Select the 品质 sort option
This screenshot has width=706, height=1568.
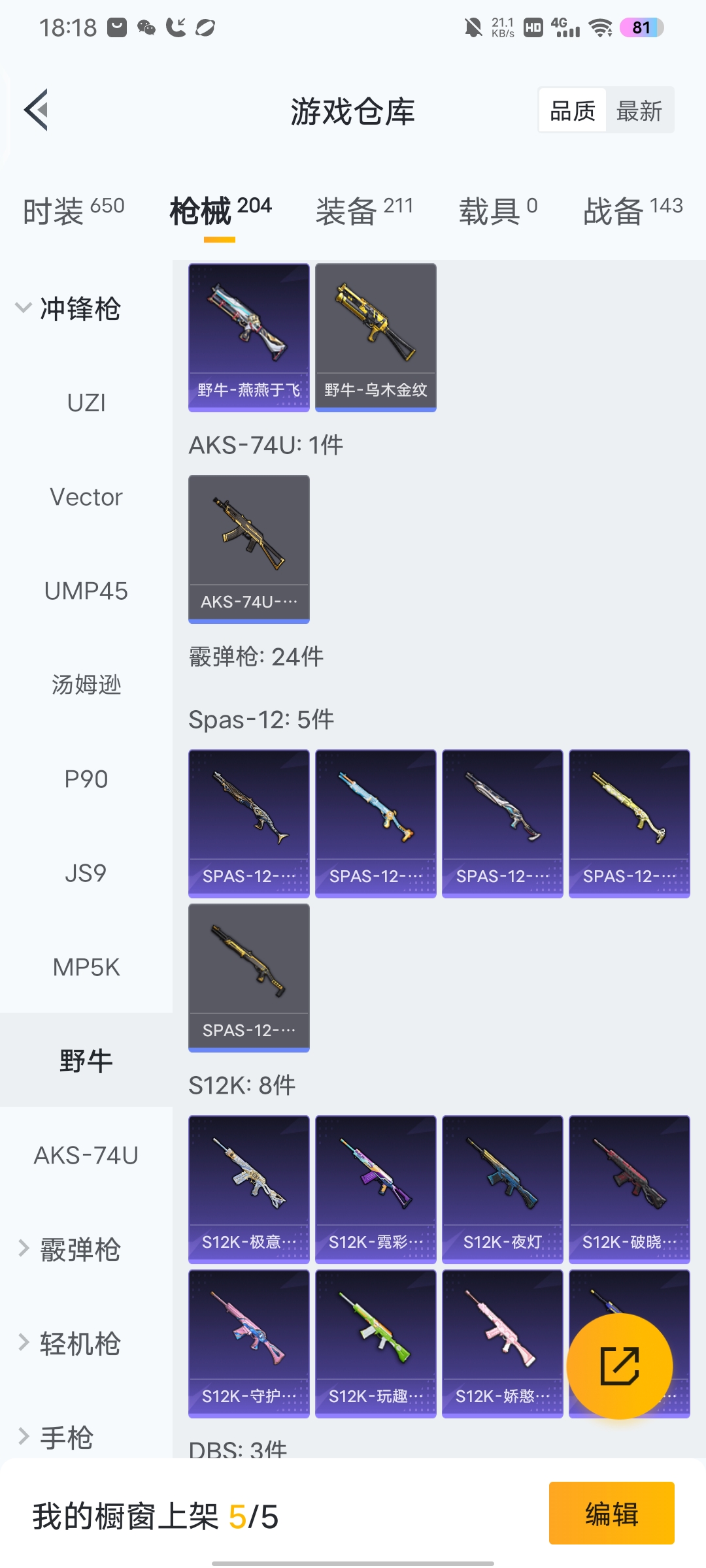tap(573, 110)
